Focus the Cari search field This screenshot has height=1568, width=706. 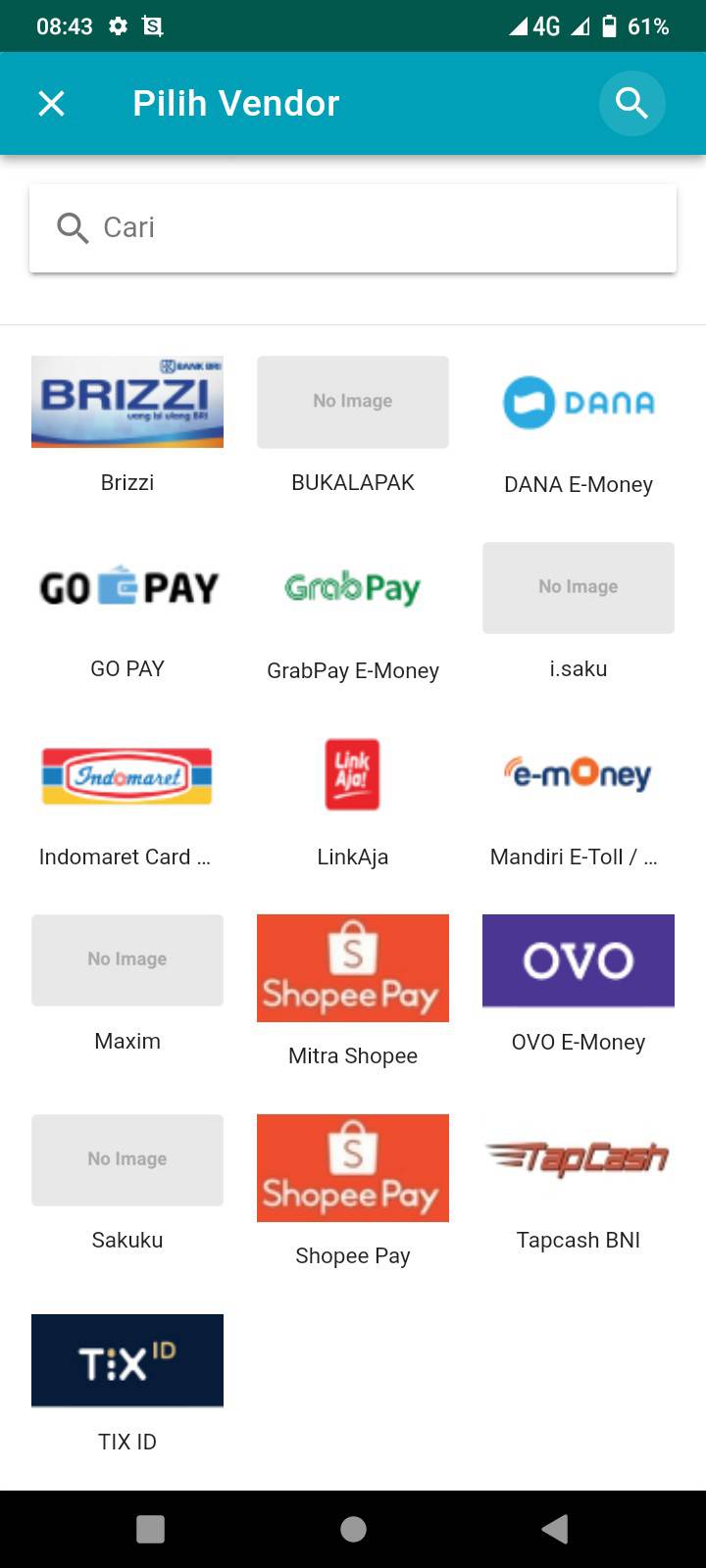point(353,228)
